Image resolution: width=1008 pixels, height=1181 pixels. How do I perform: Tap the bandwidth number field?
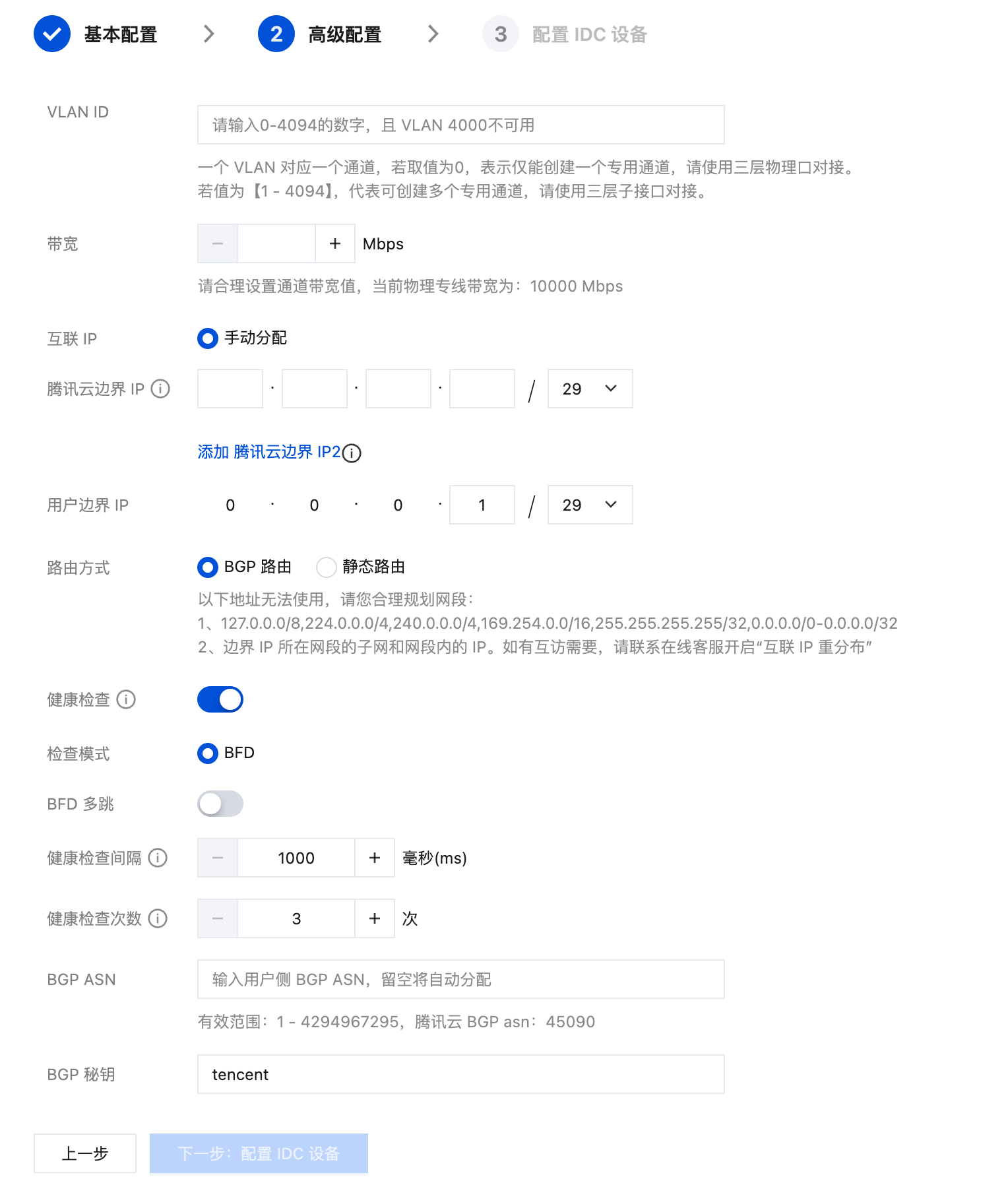pyautogui.click(x=276, y=243)
